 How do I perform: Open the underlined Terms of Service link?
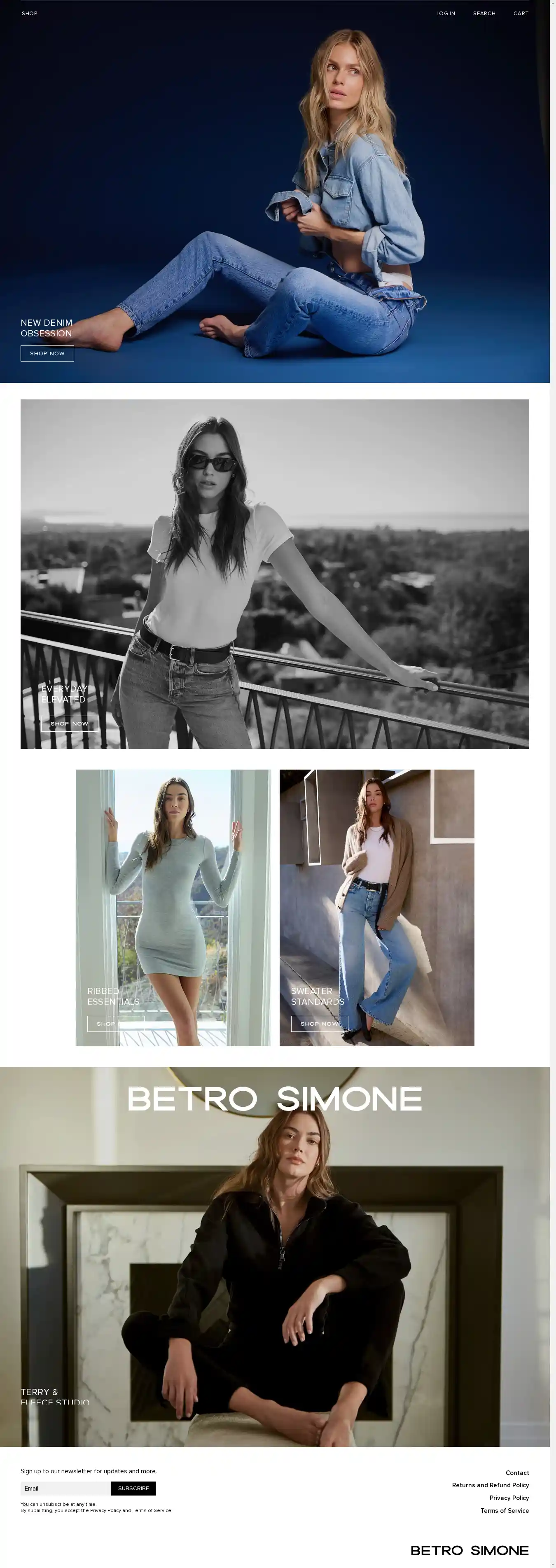pyautogui.click(x=152, y=1510)
